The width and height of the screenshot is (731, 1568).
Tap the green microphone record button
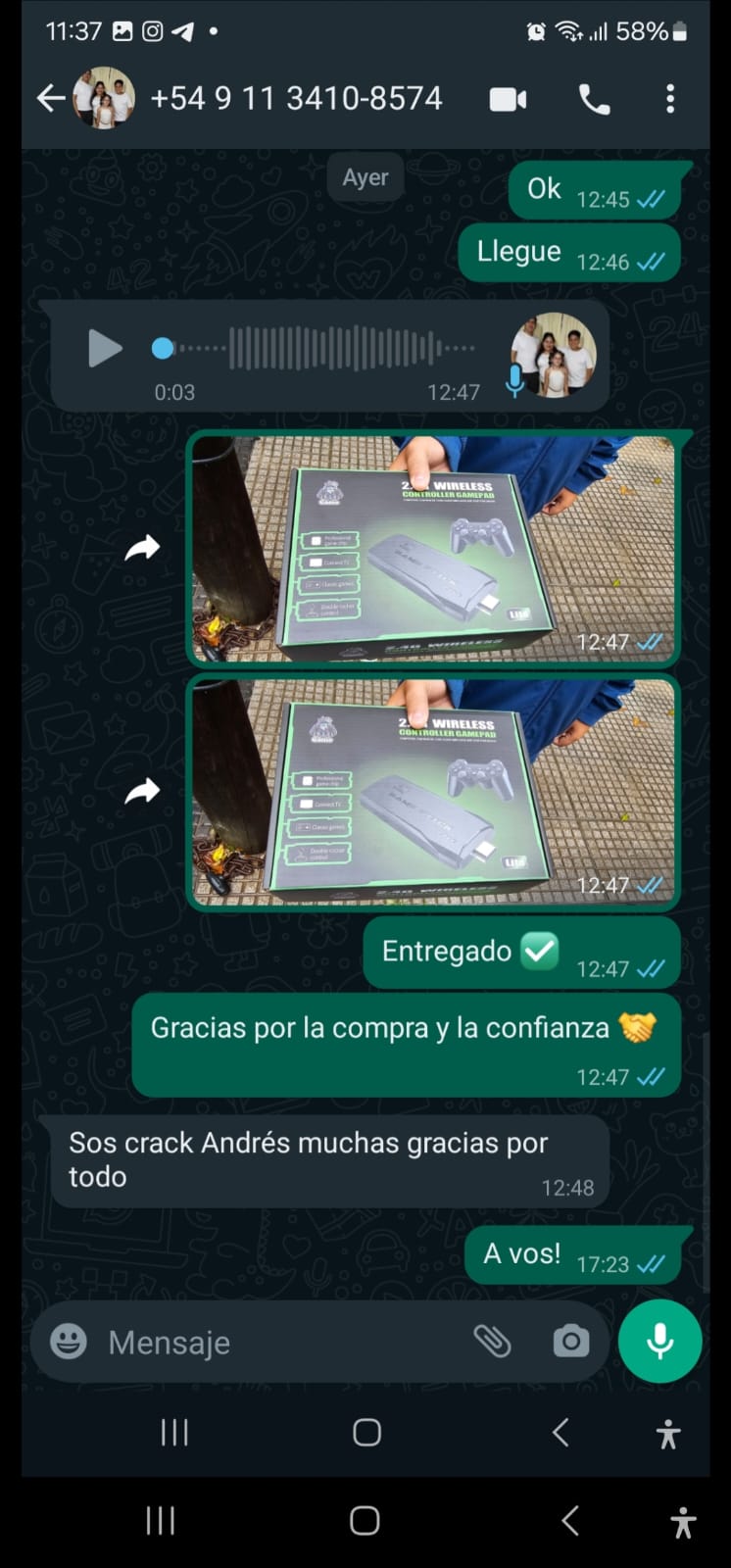click(x=659, y=1342)
